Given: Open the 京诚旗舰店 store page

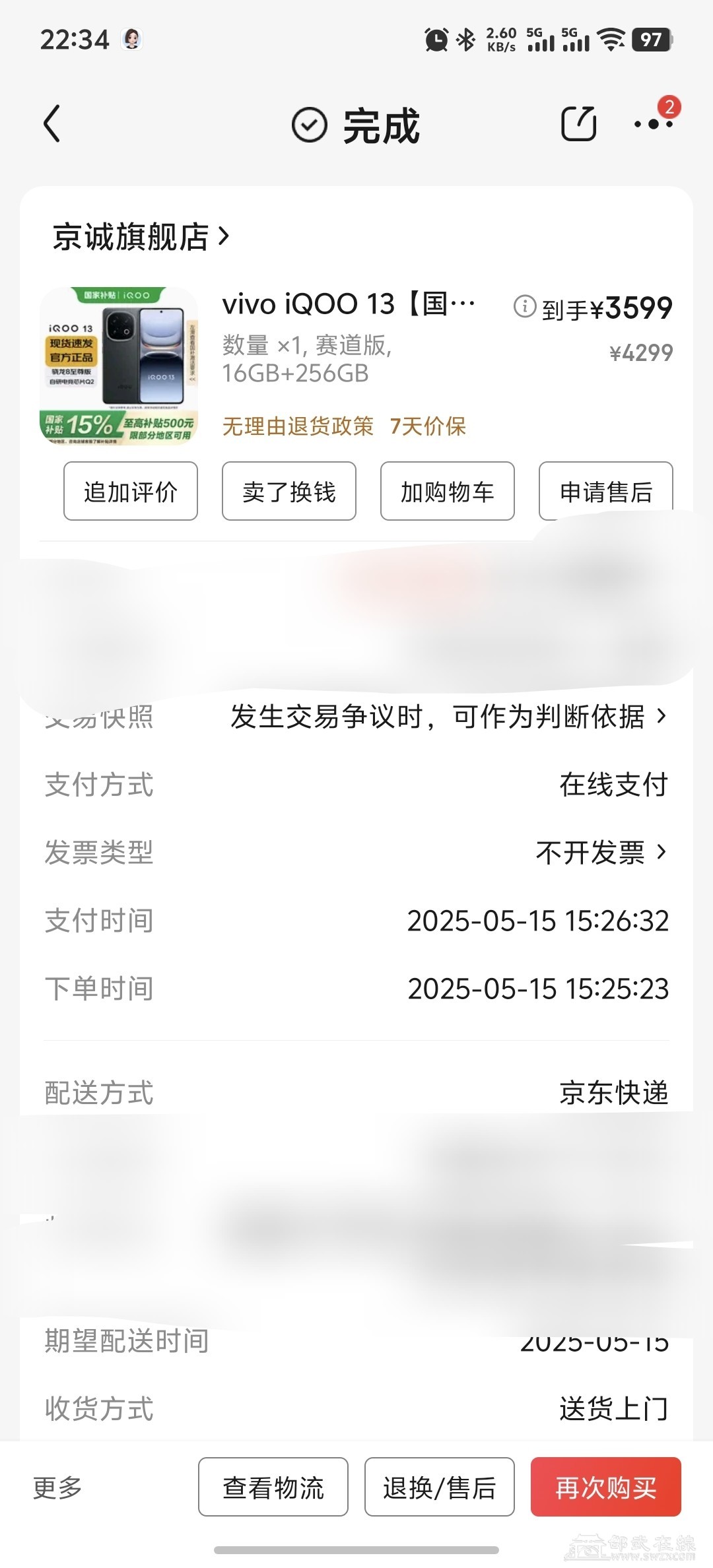Looking at the screenshot, I should pyautogui.click(x=141, y=237).
